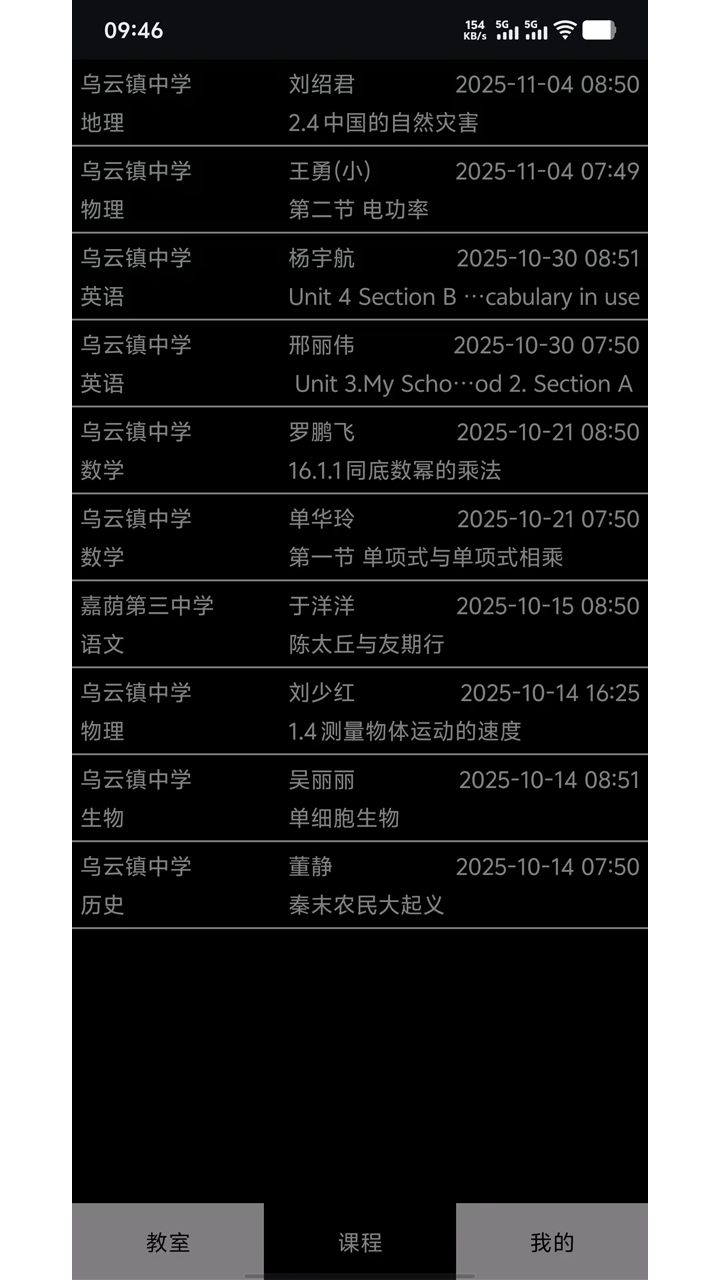Click the Wi-Fi status icon
The width and height of the screenshot is (720, 1280).
568,30
